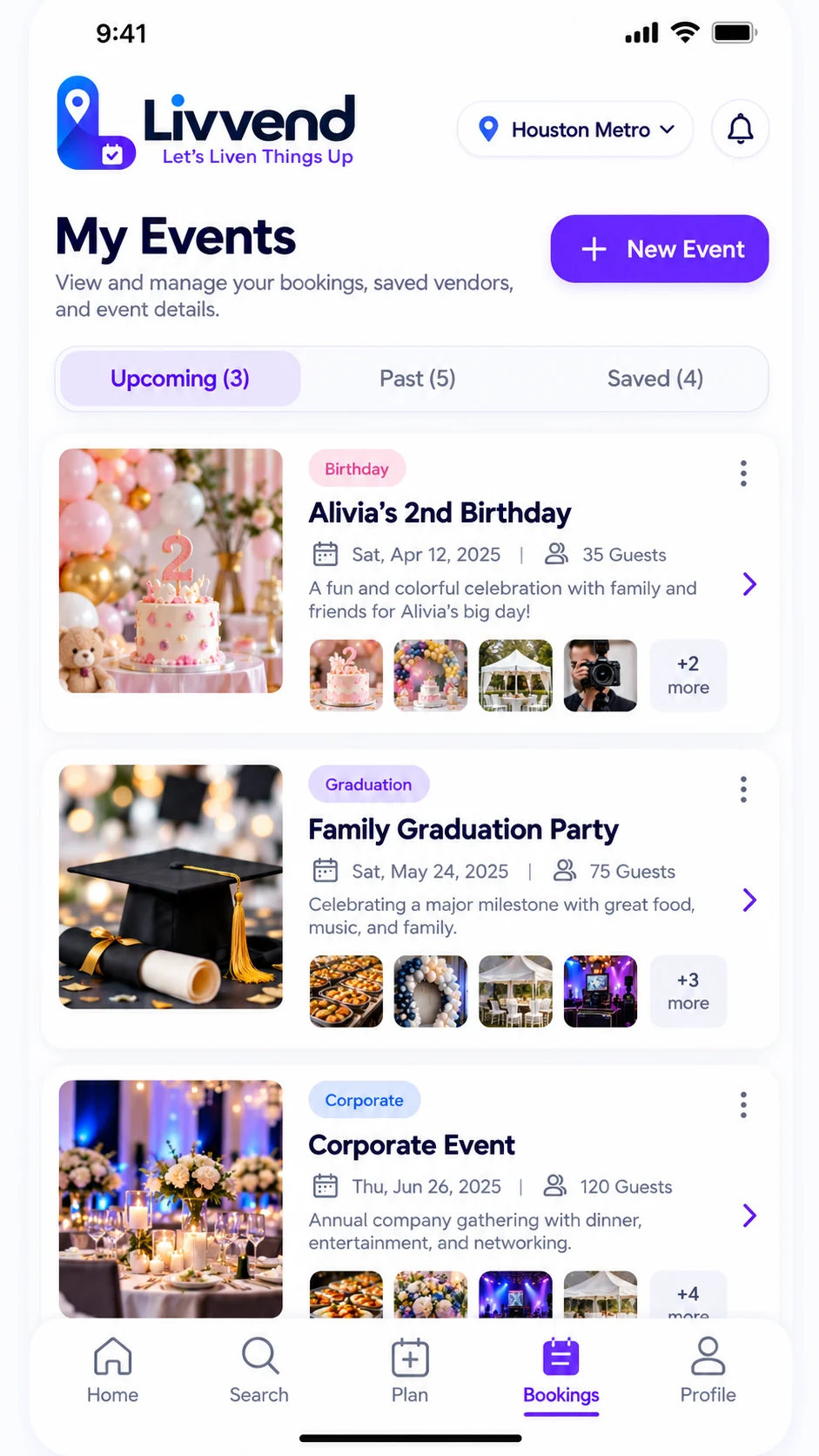Switch to the Past (5) tab

417,379
